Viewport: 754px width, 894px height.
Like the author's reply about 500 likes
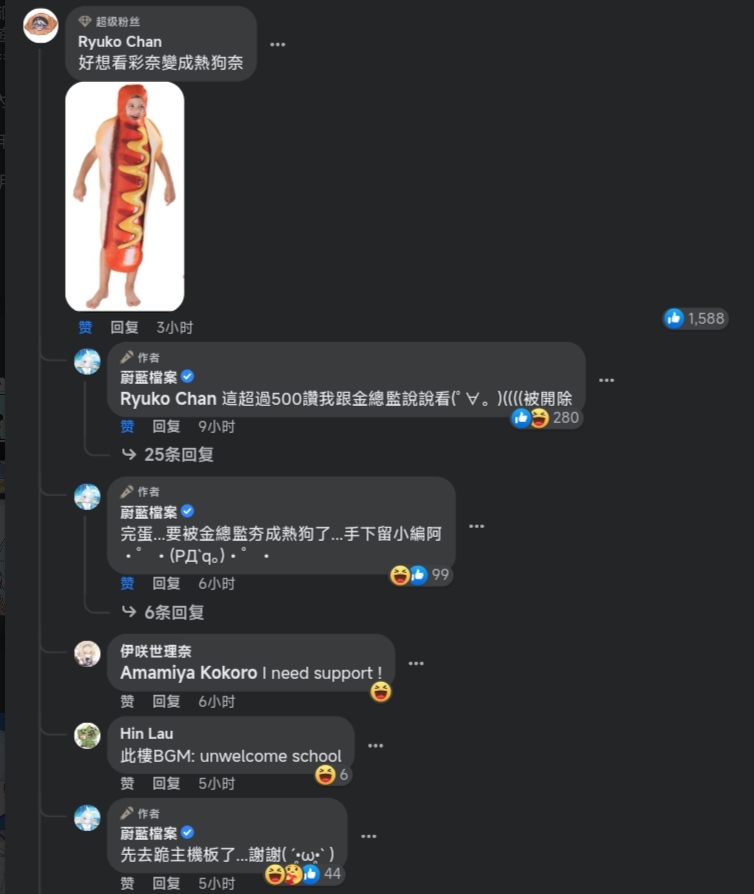pos(127,426)
